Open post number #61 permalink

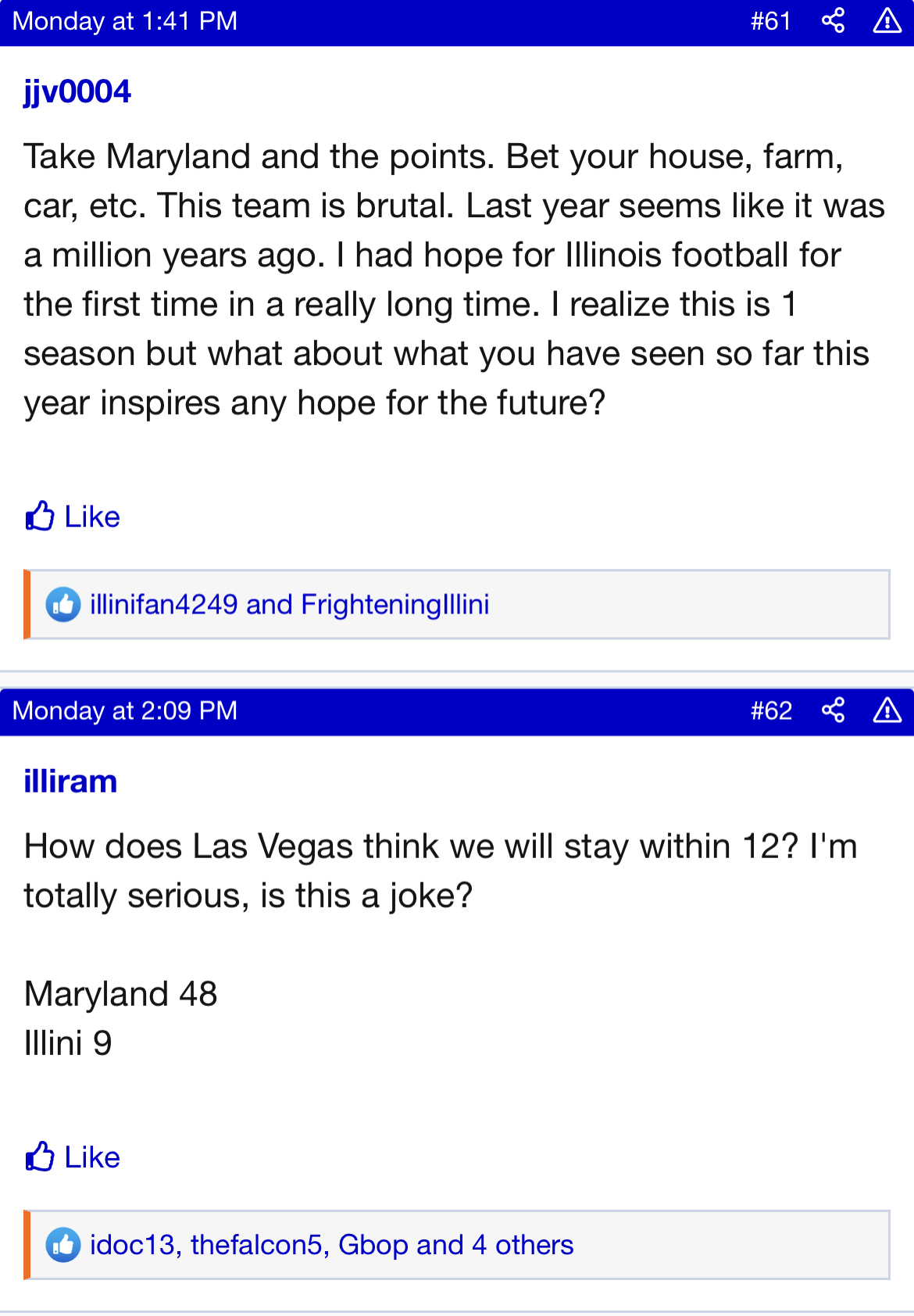click(x=770, y=20)
